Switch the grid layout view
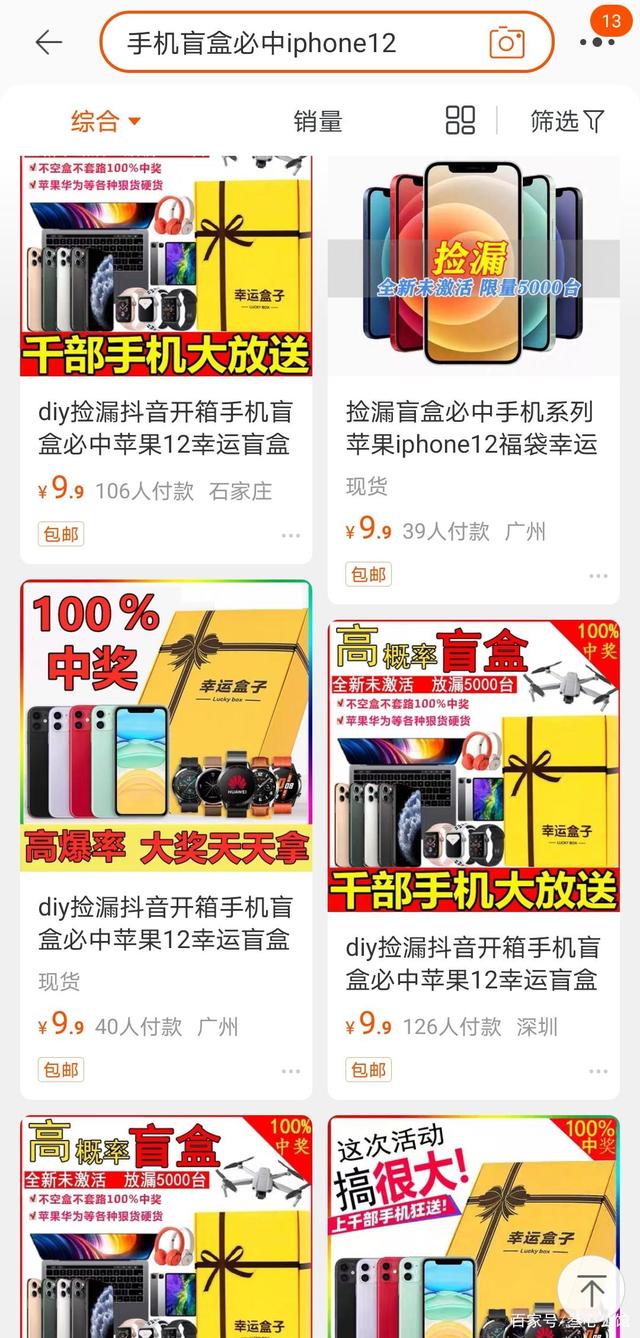 point(460,121)
